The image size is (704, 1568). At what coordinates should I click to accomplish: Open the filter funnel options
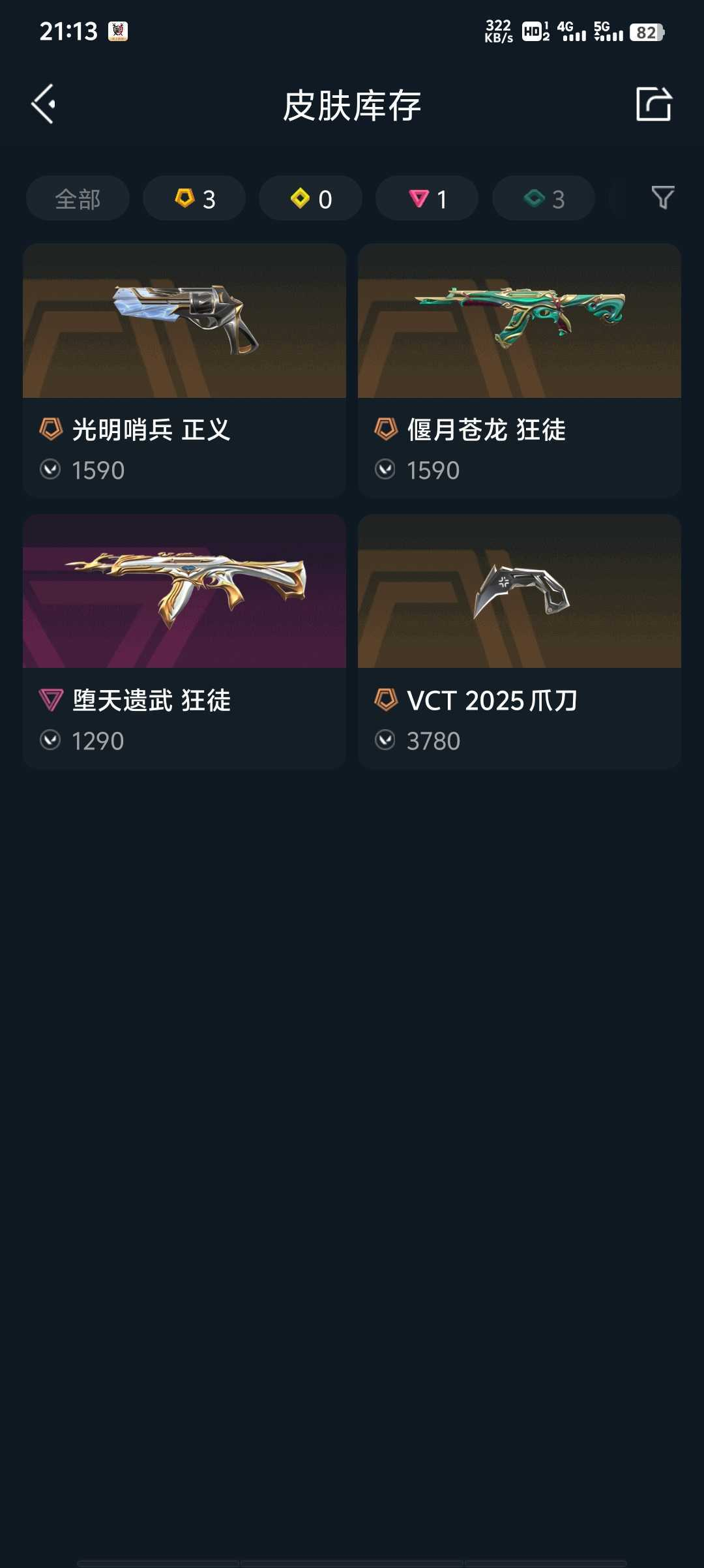pos(662,198)
